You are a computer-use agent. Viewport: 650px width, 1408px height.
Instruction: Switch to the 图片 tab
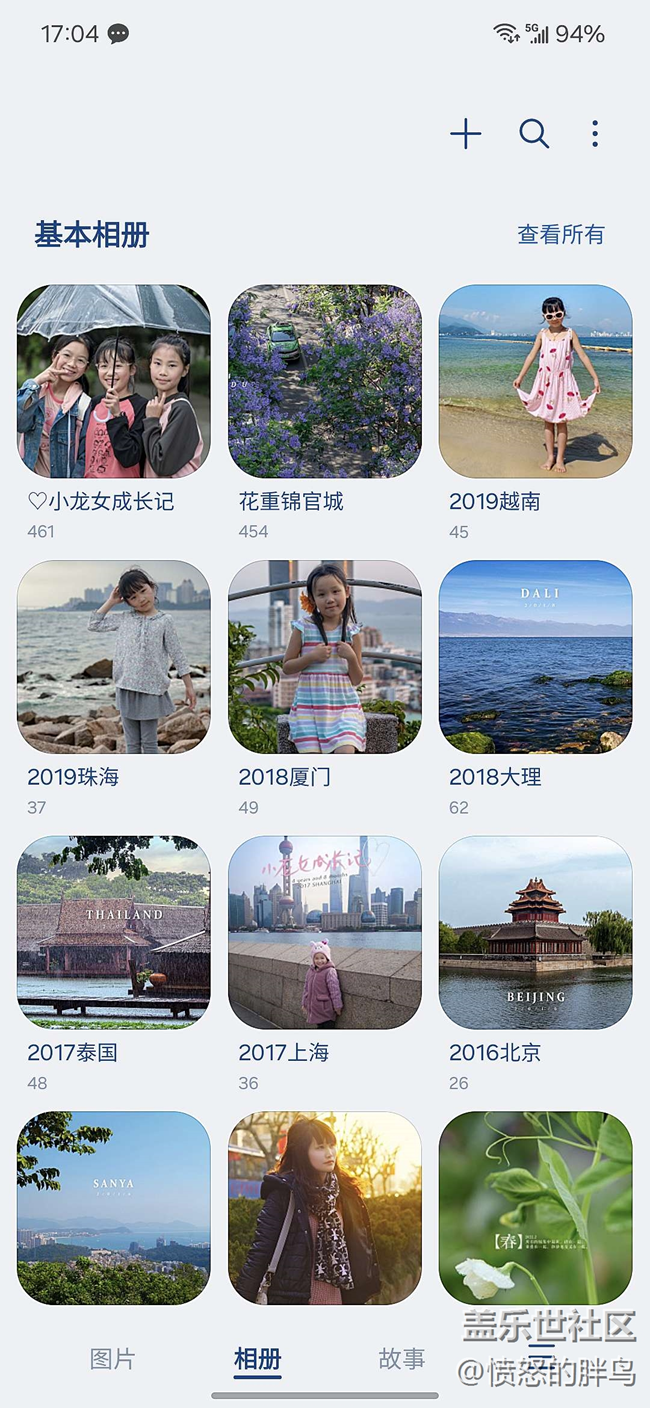112,1359
